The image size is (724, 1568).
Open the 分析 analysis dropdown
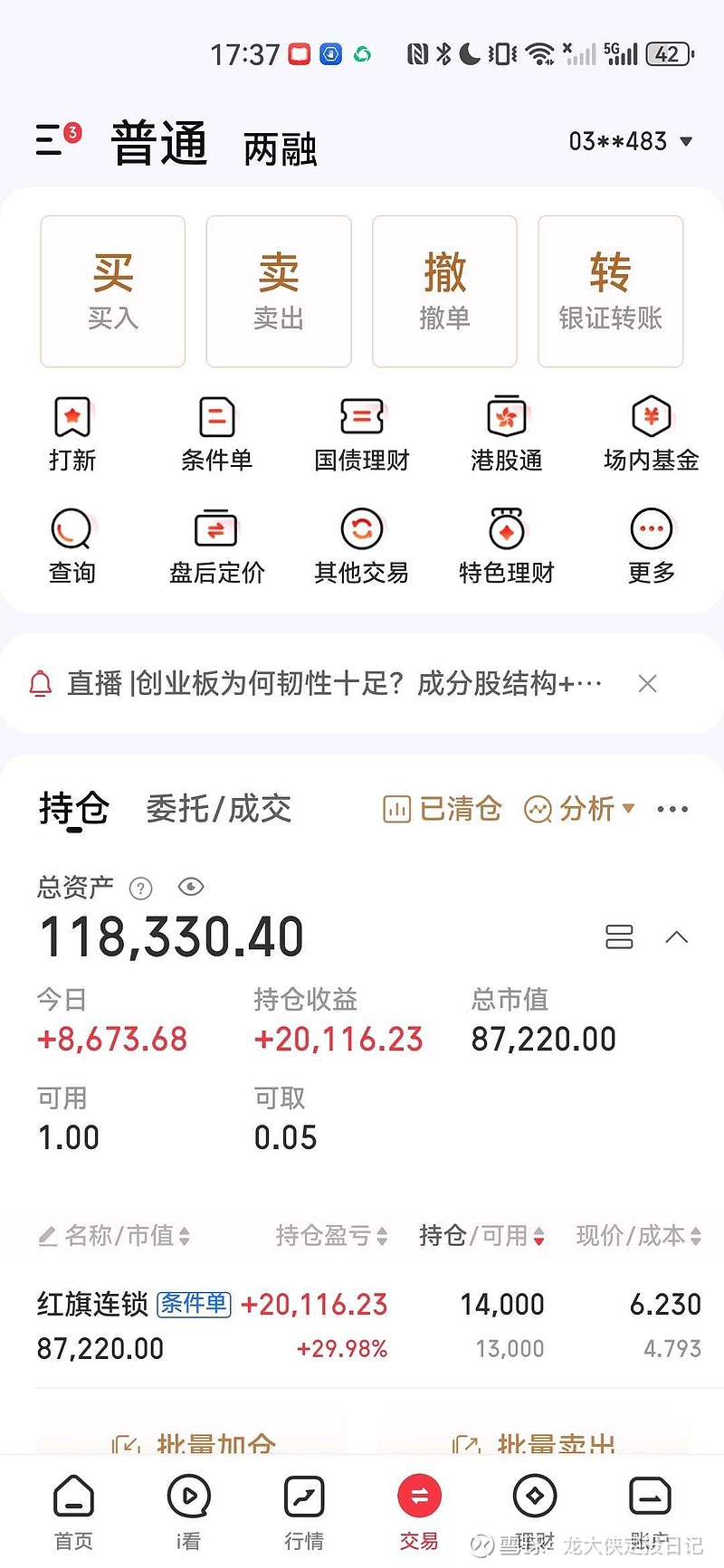tap(588, 809)
